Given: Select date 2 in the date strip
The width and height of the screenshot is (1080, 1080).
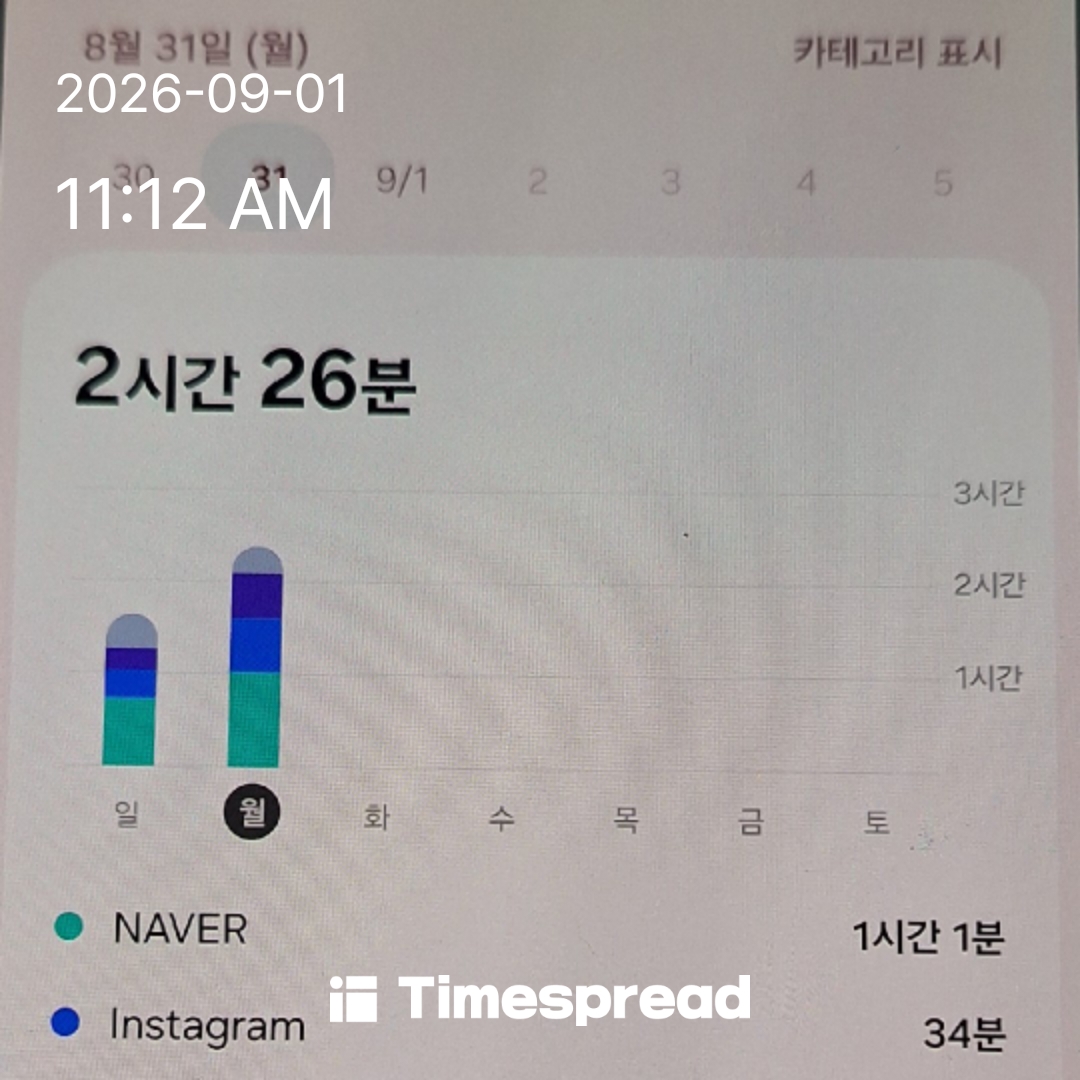Looking at the screenshot, I should (537, 182).
